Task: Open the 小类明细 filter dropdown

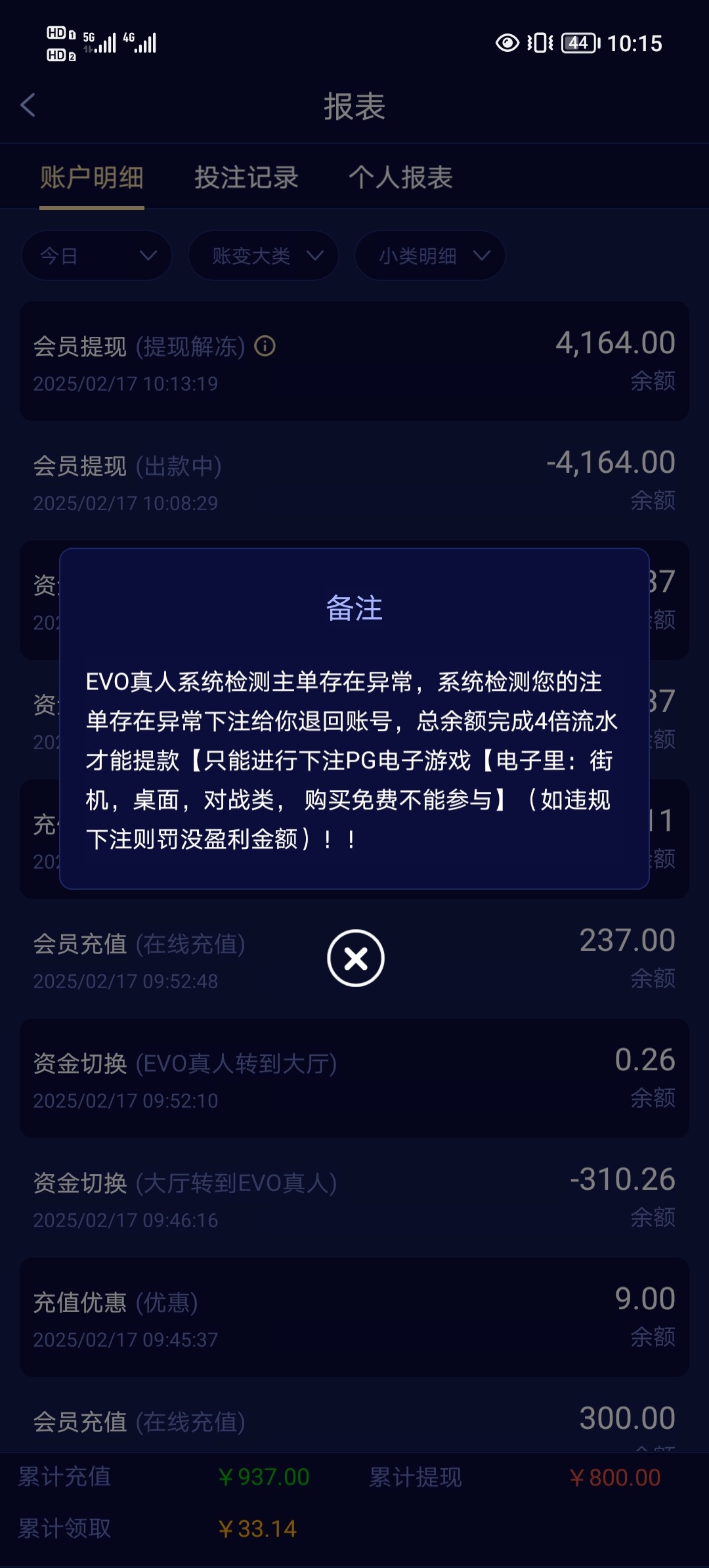Action: pos(431,255)
